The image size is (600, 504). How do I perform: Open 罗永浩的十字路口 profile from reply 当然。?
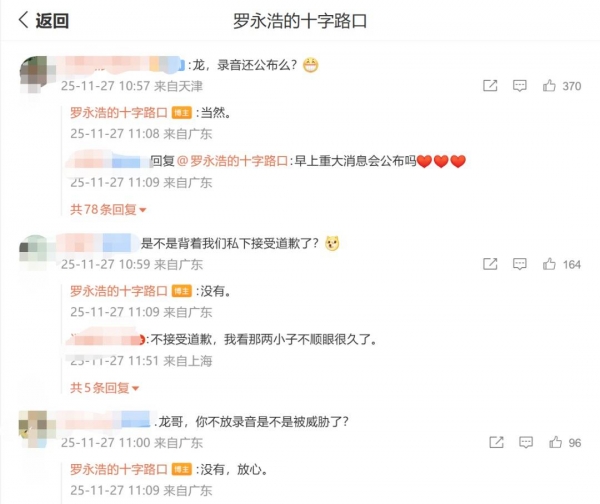[118, 113]
